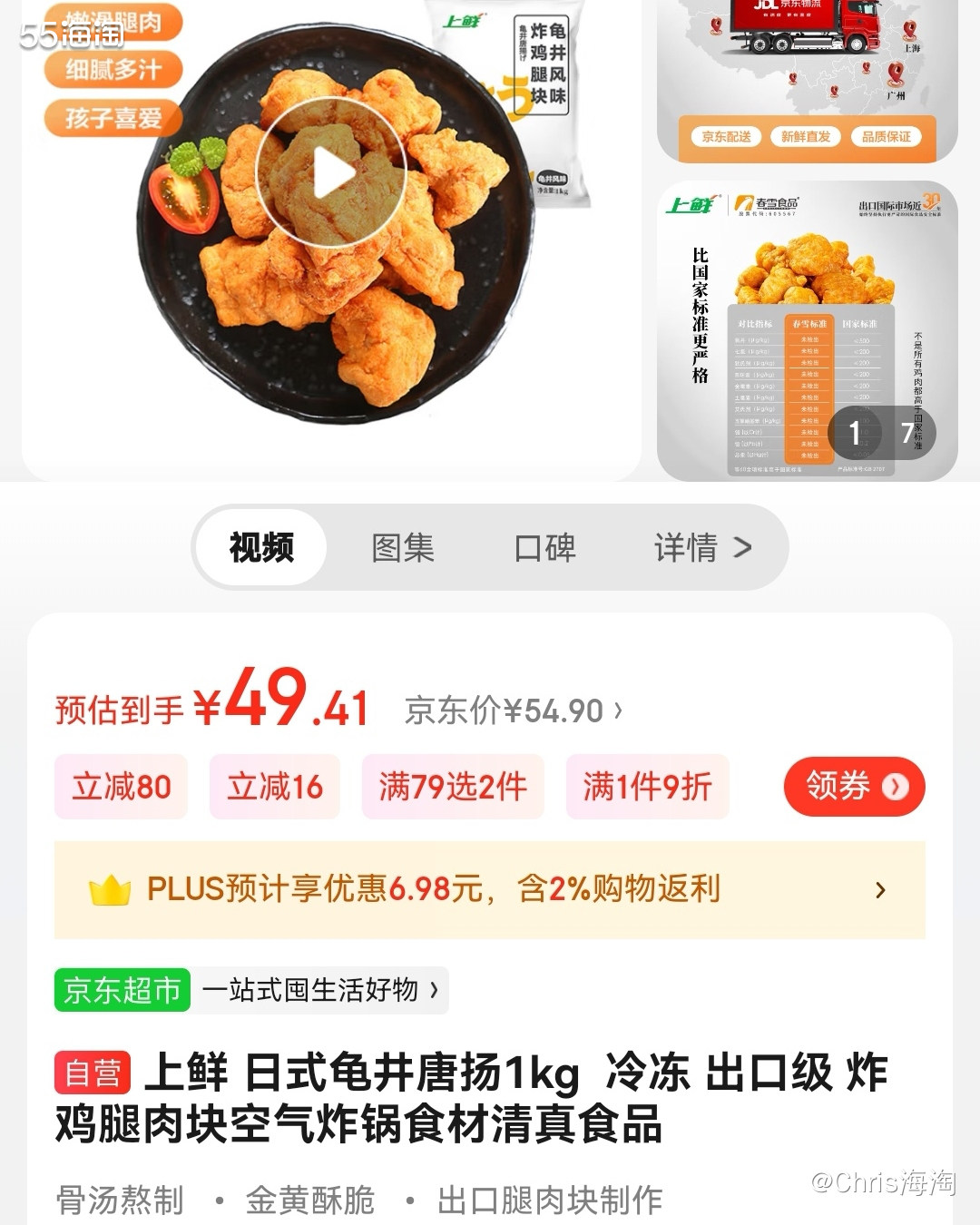Click the 自营 badge
The image size is (980, 1225).
coord(94,1073)
